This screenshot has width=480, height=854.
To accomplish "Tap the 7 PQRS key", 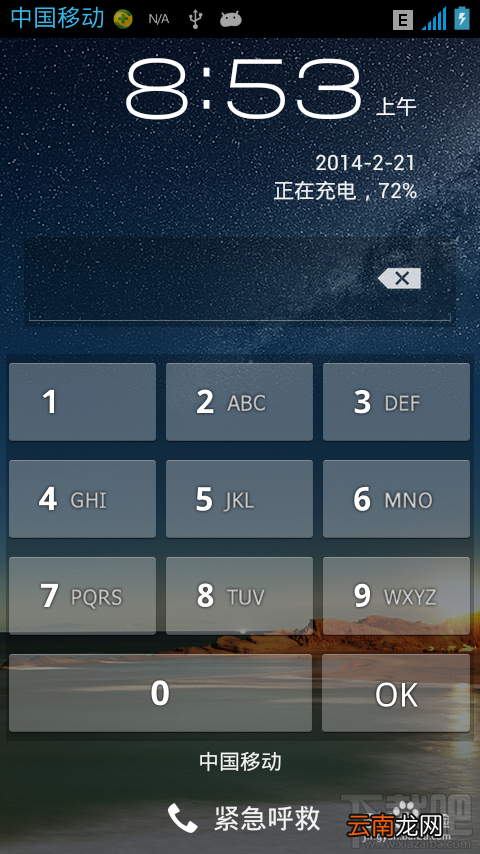I will tap(82, 596).
